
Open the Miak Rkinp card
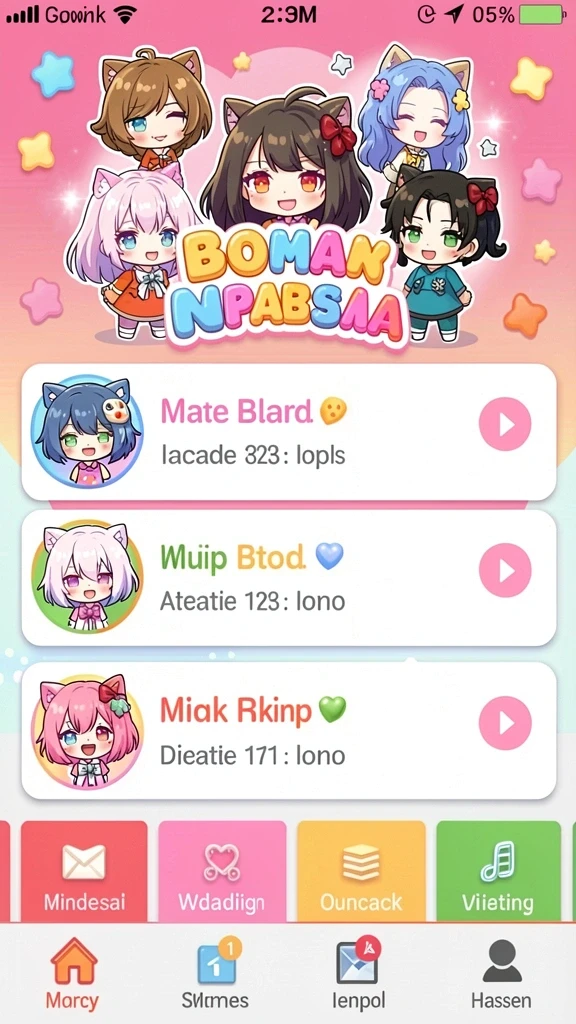pyautogui.click(x=289, y=731)
